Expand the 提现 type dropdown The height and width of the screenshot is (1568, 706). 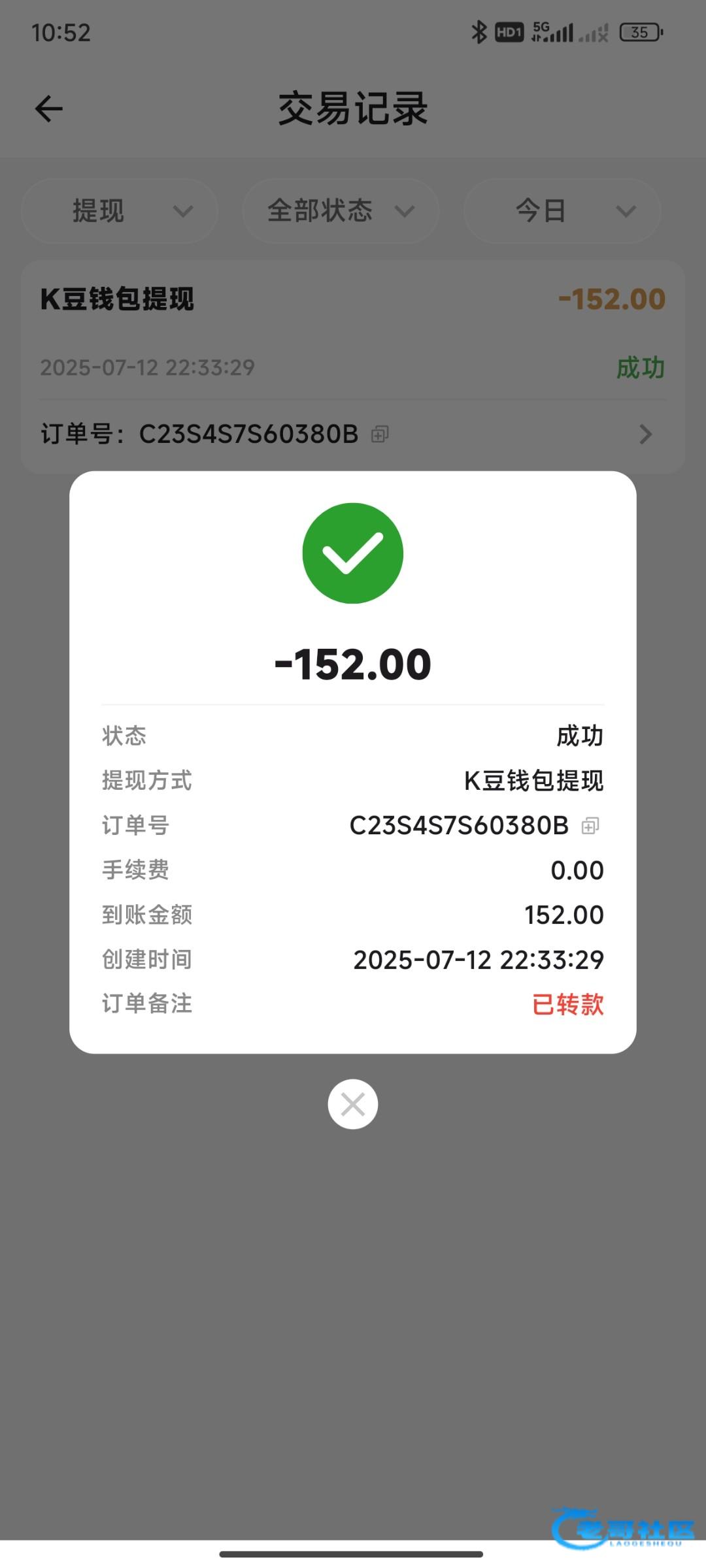[120, 211]
